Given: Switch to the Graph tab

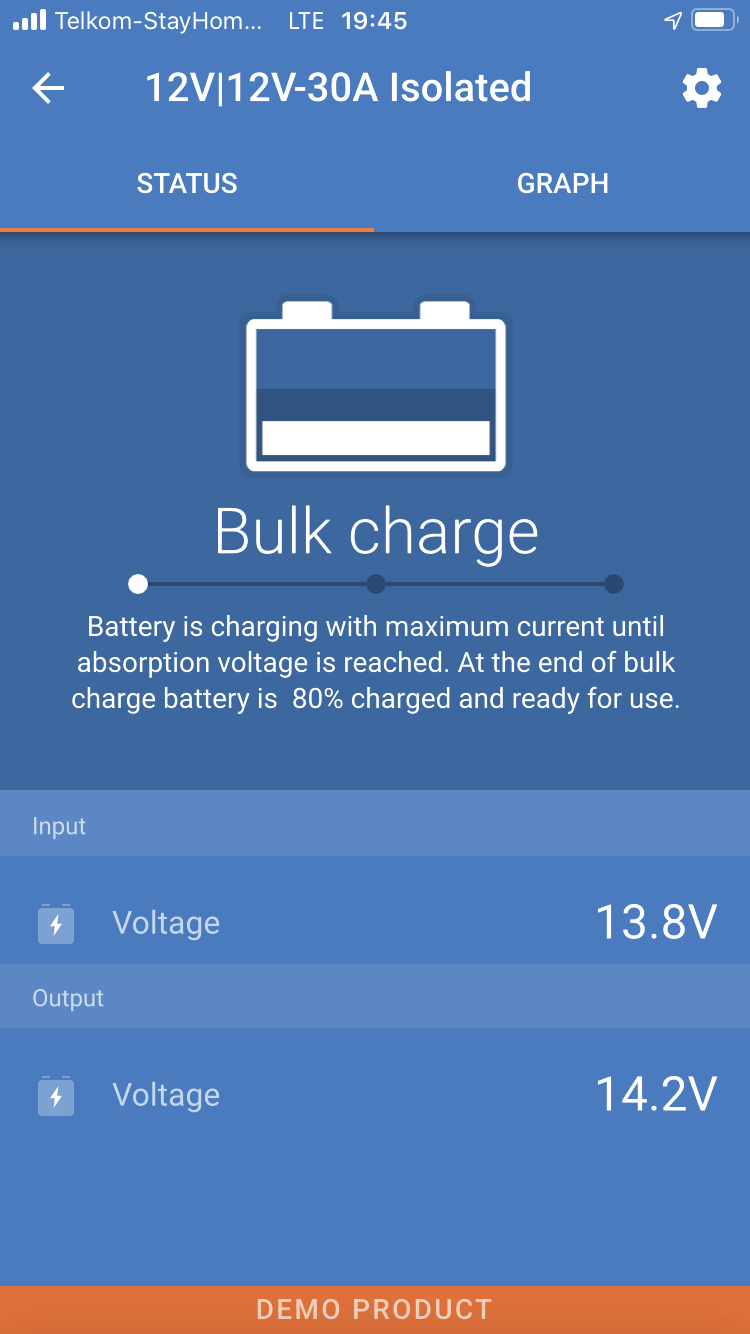Looking at the screenshot, I should coord(562,184).
